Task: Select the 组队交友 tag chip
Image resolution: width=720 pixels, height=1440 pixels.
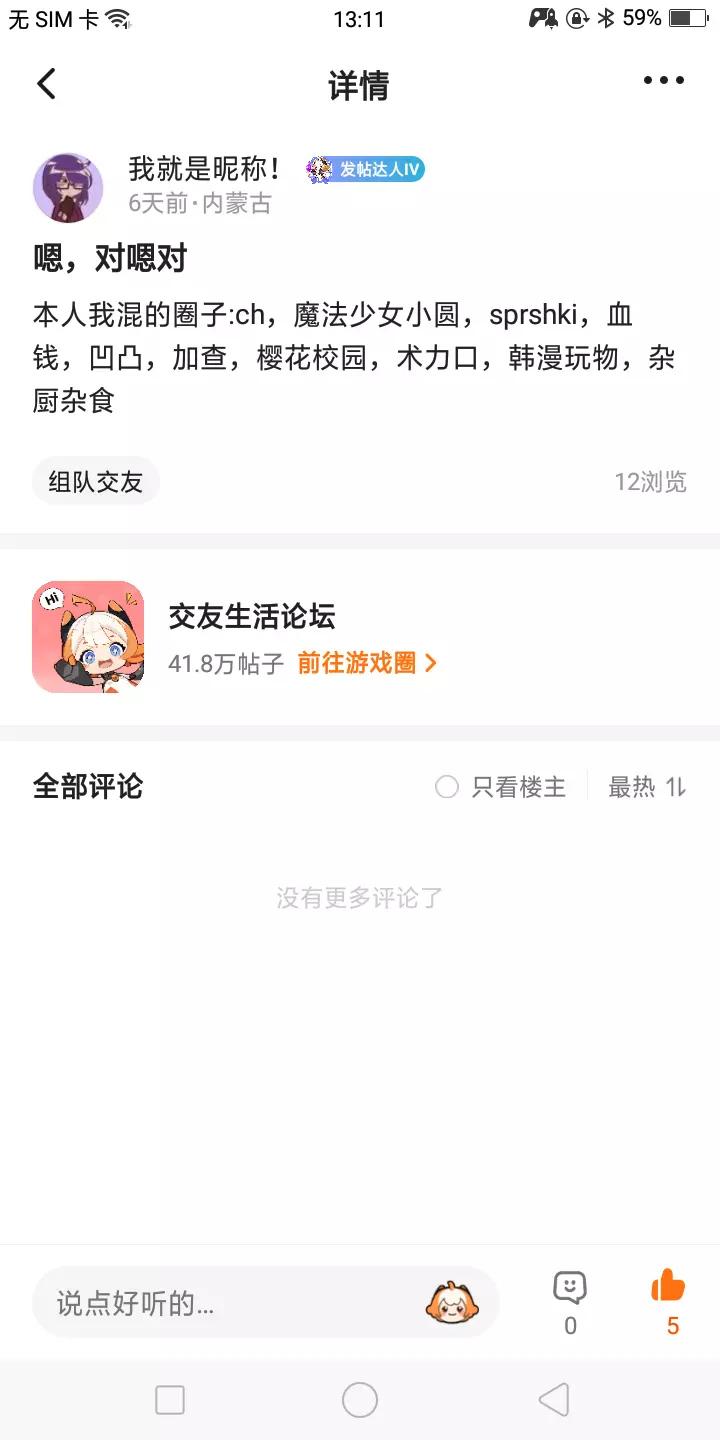Action: coord(96,482)
